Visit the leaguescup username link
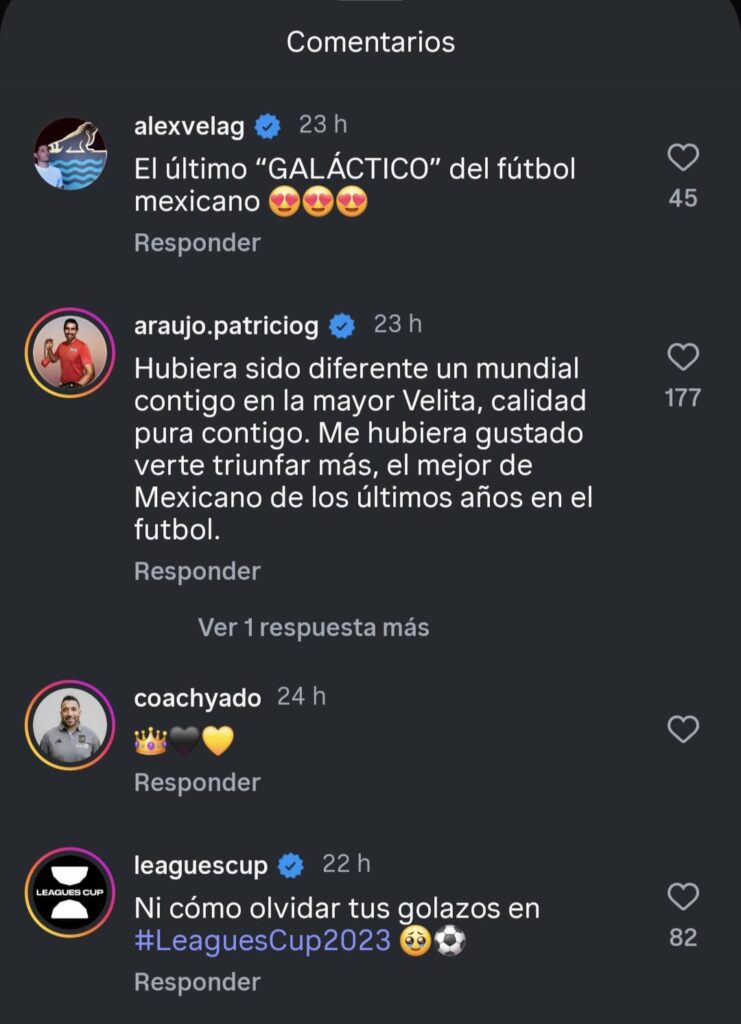Viewport: 741px width, 1024px height. pyautogui.click(x=200, y=865)
